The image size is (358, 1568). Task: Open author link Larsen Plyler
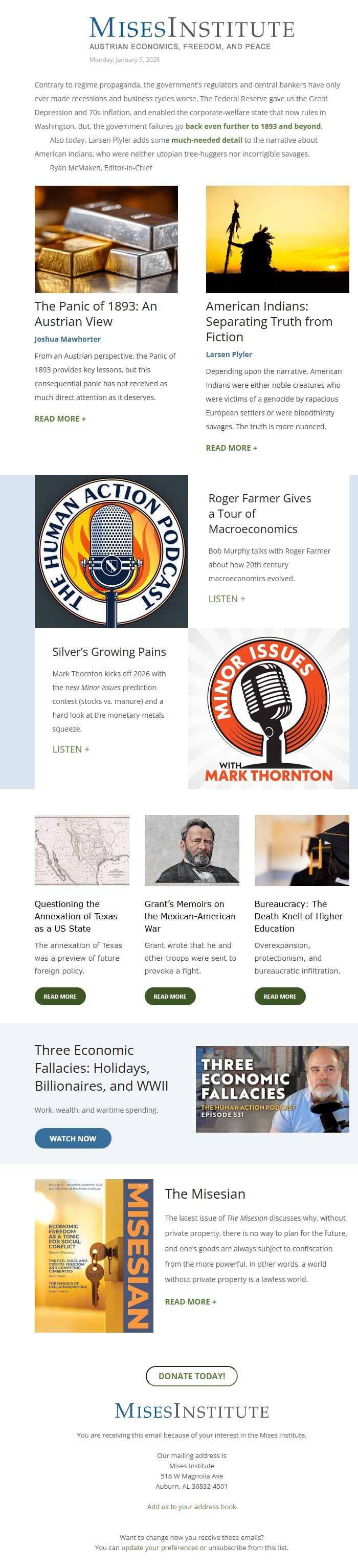(x=229, y=354)
